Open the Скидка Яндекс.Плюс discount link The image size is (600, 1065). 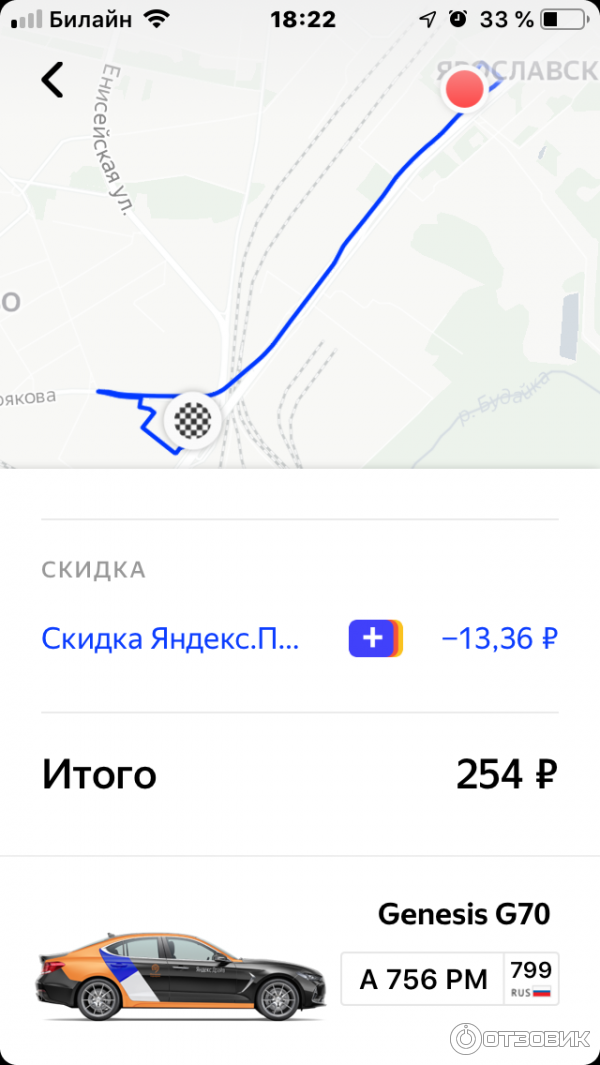click(x=170, y=638)
